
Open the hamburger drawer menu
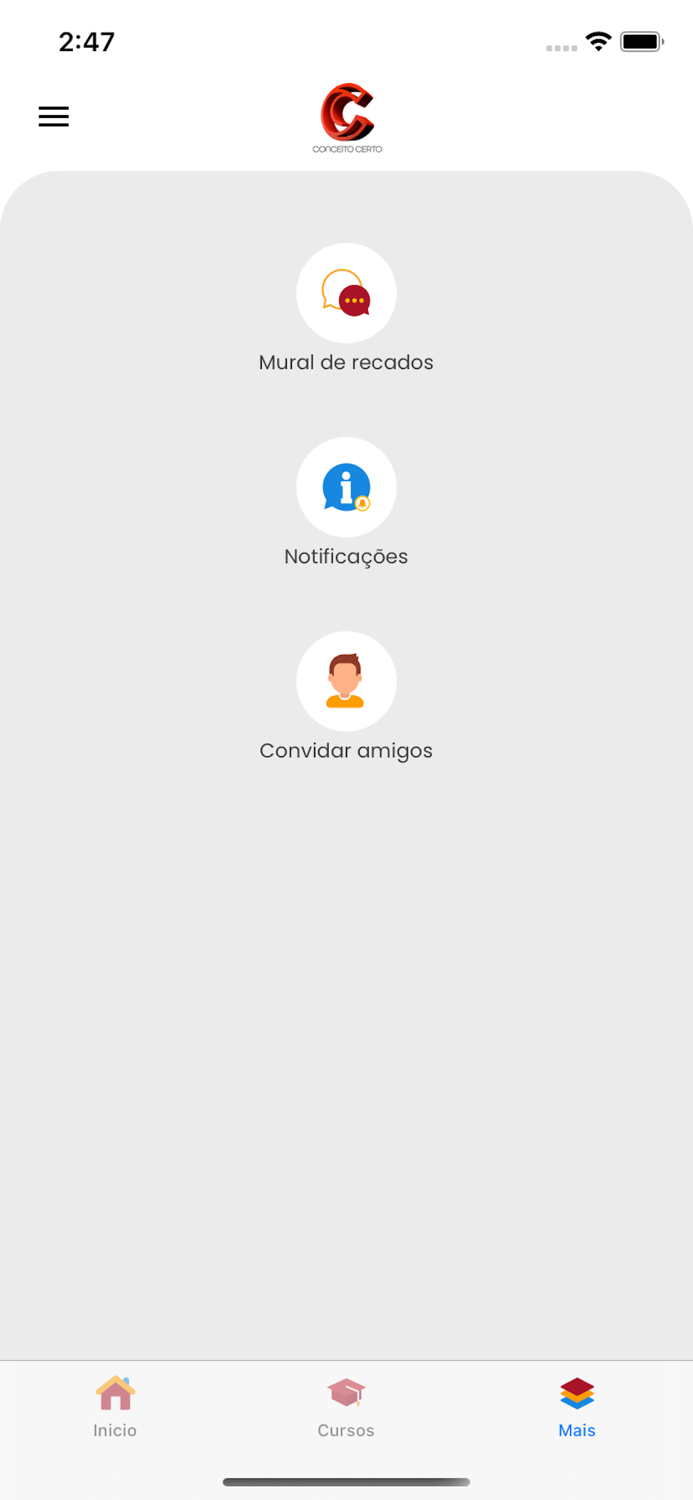coord(54,117)
